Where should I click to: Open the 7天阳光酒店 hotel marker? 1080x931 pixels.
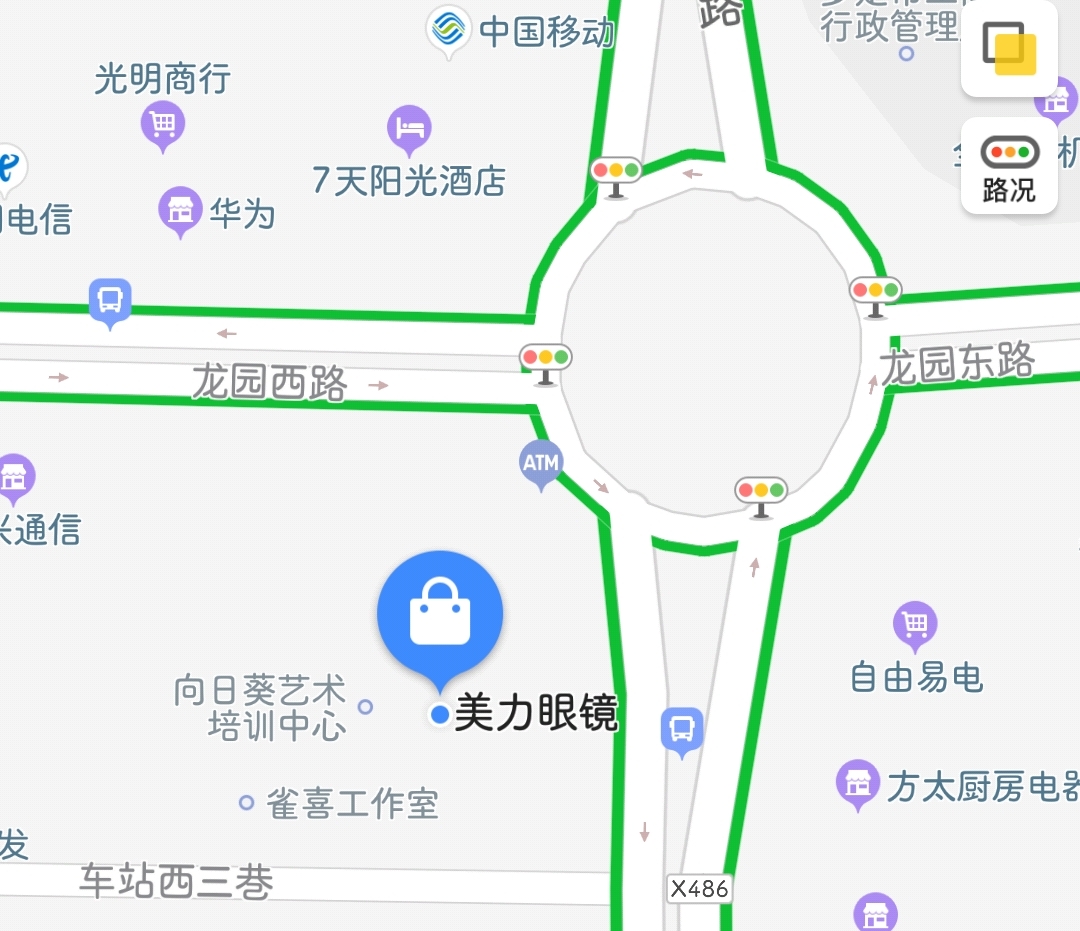click(x=409, y=128)
